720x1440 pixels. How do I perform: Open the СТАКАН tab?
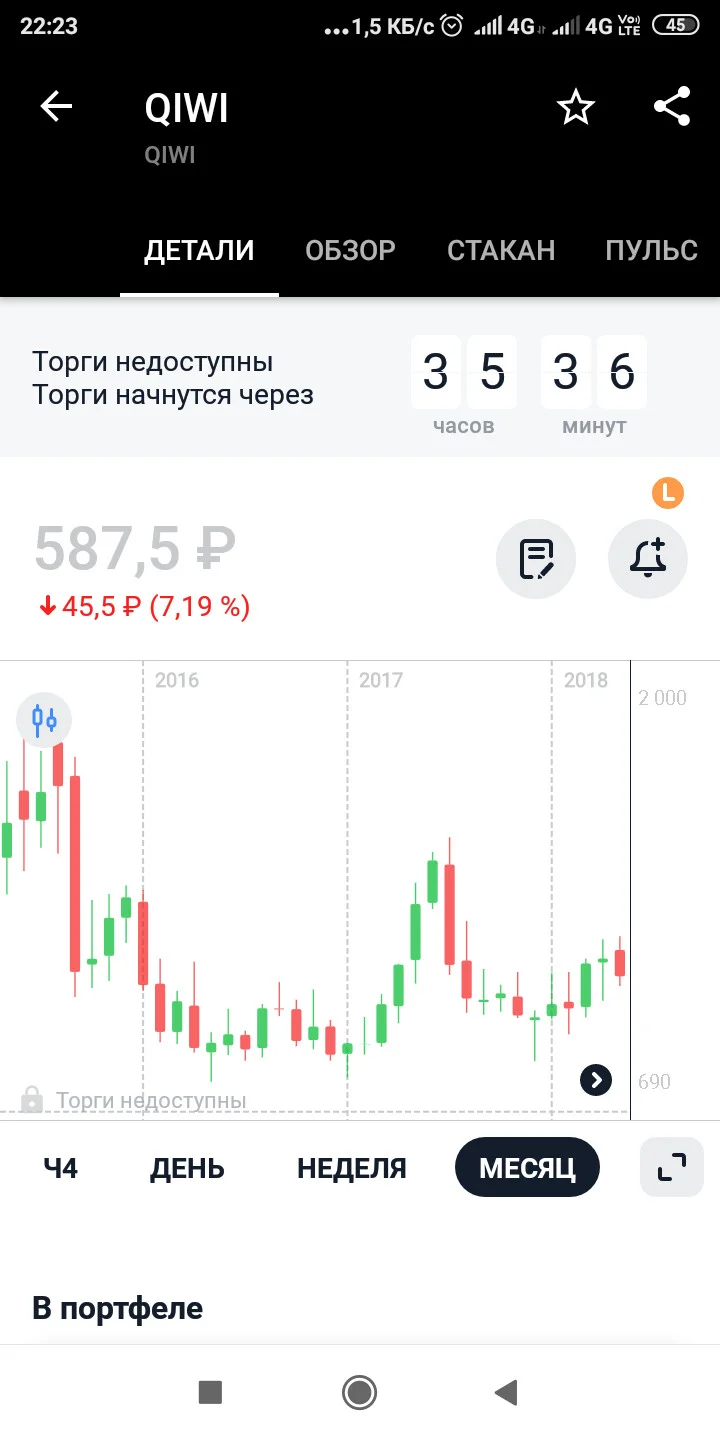(501, 250)
